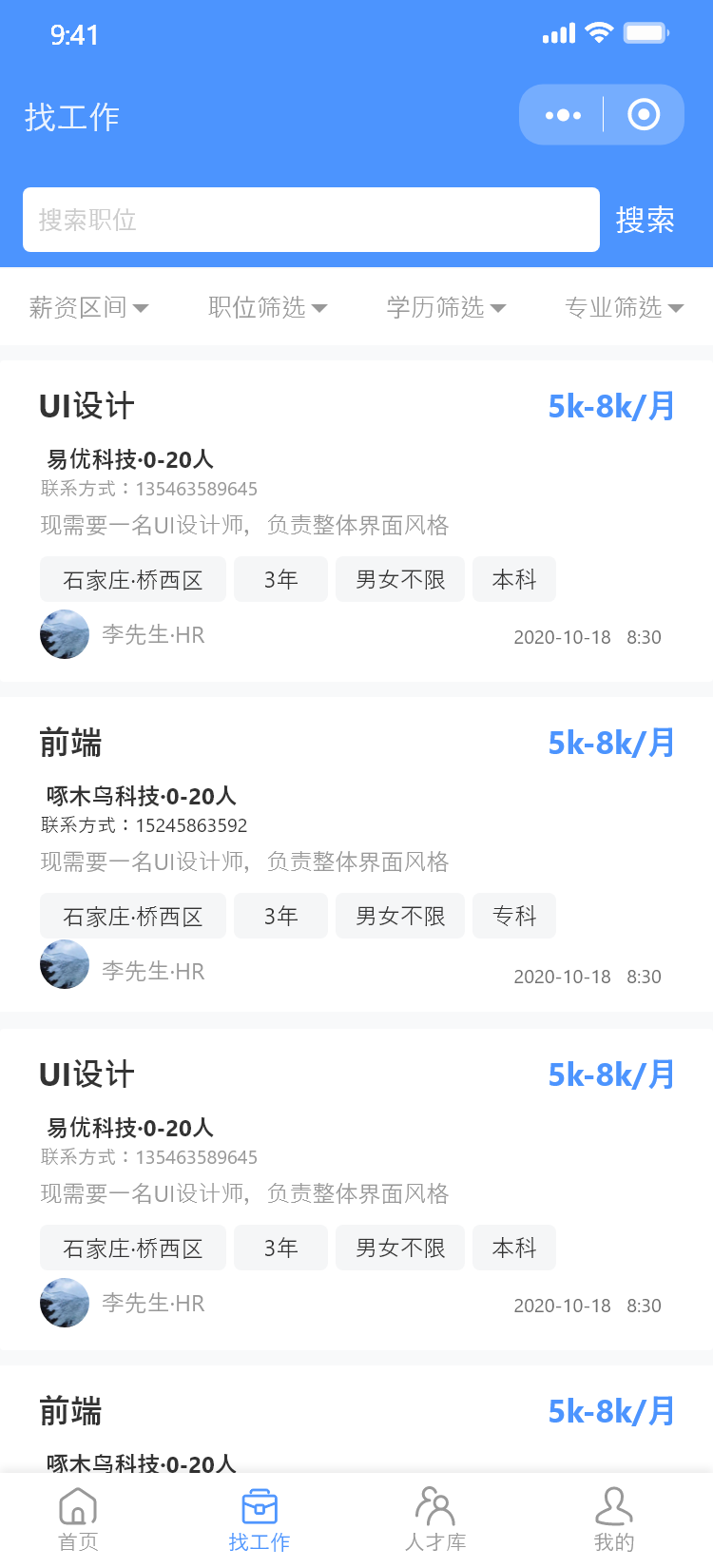Screen dimensions: 713x1568
Task: Expand the 学历筛选 filter
Action: [446, 307]
